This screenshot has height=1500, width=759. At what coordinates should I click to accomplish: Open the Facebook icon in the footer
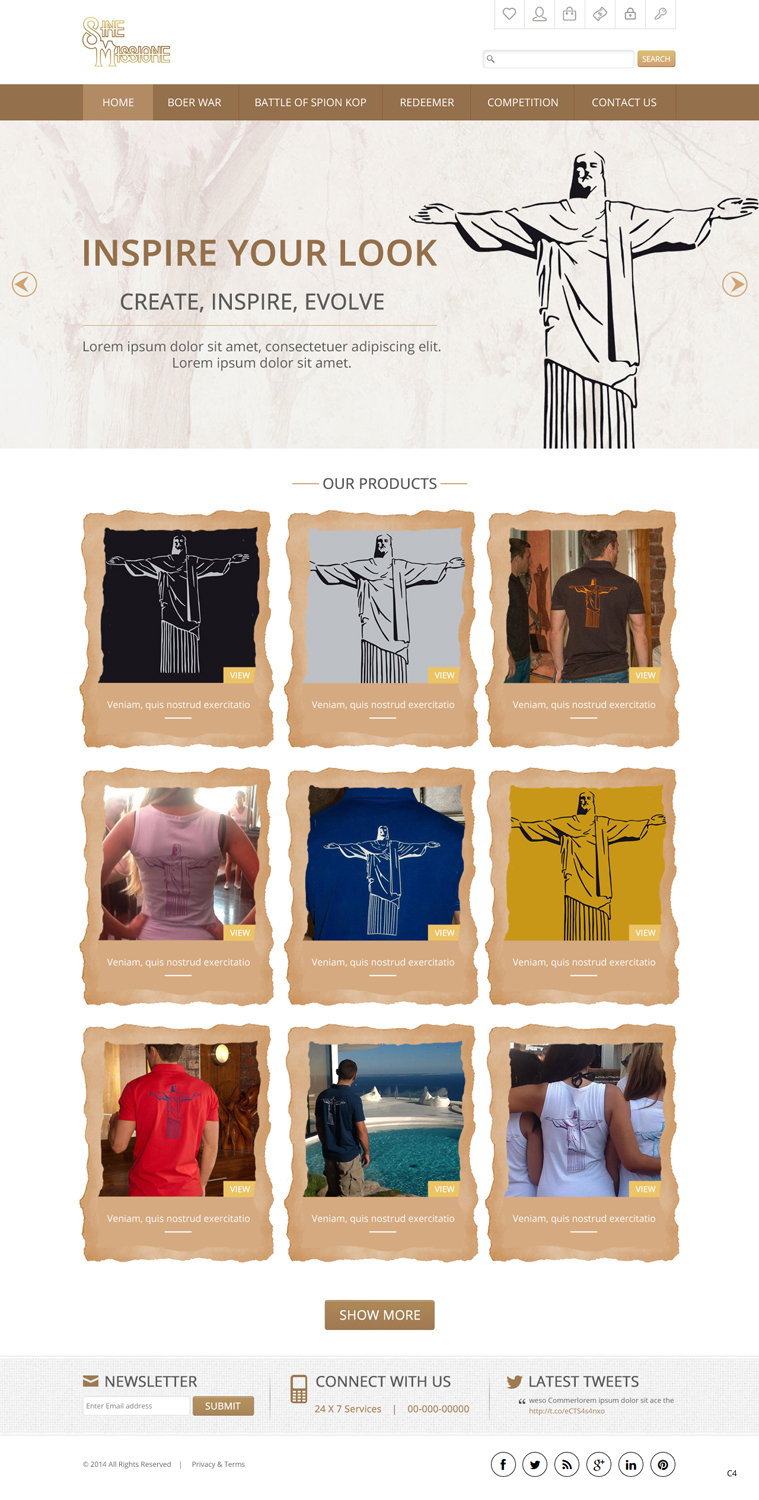tap(502, 1464)
